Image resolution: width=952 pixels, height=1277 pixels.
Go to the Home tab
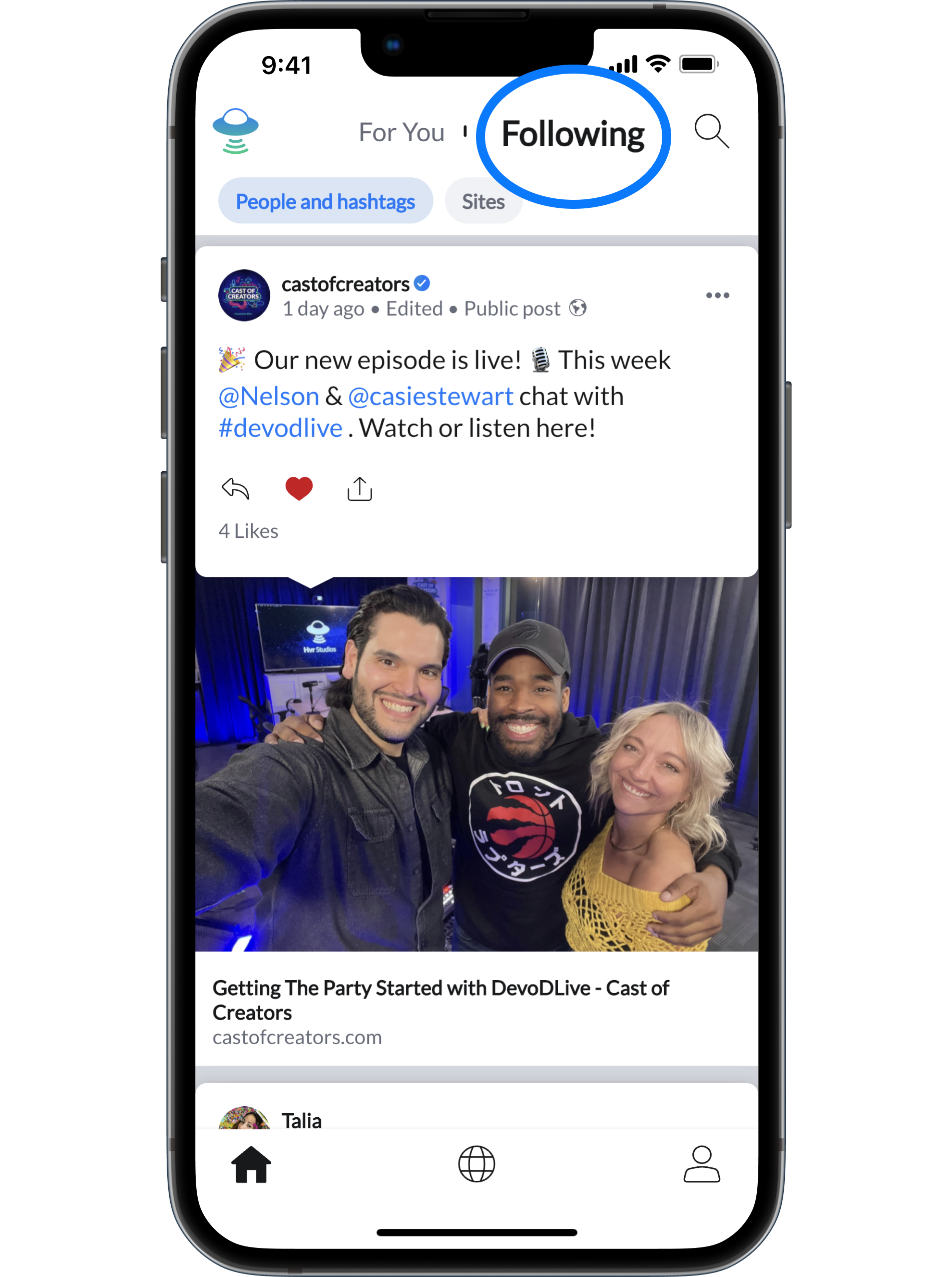pyautogui.click(x=251, y=1164)
